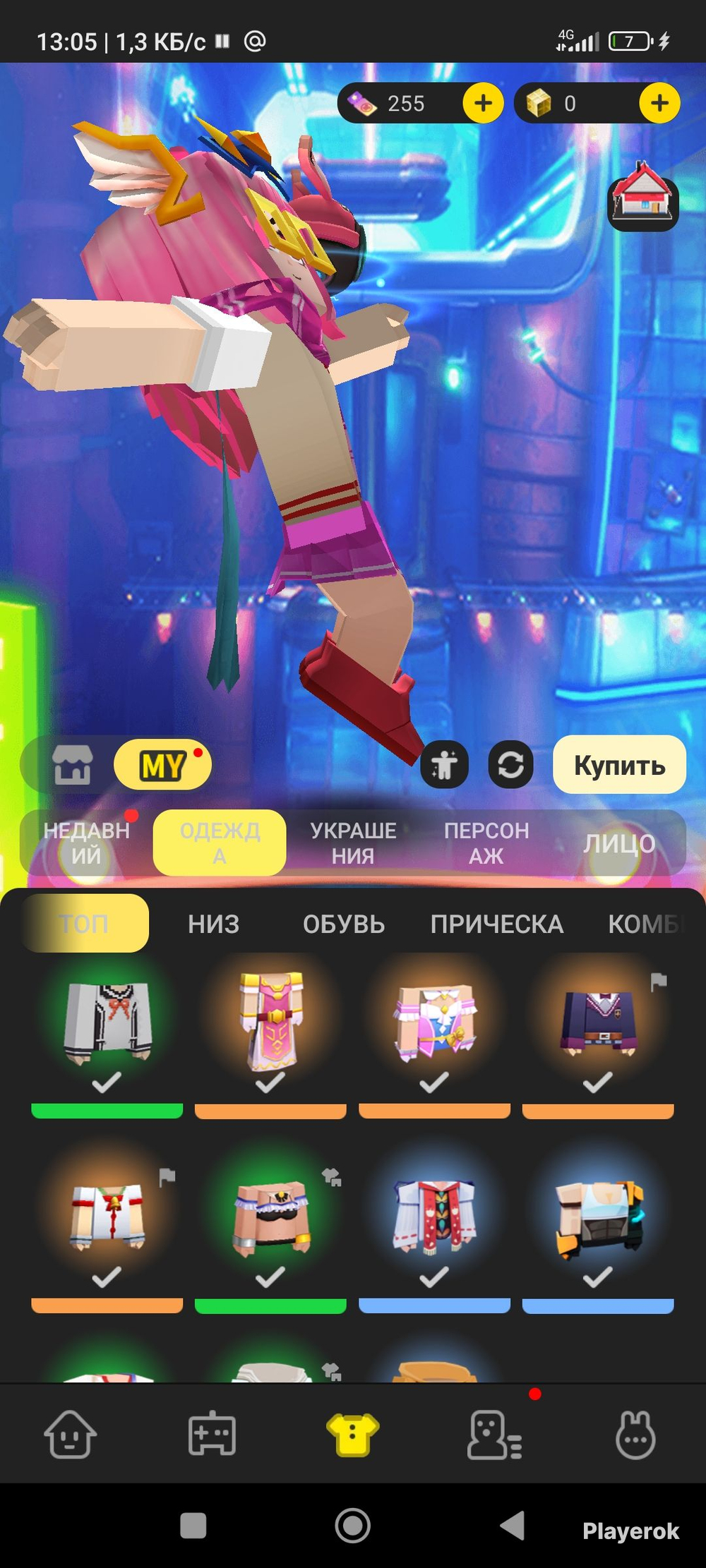Screen dimensions: 706x1568
Task: Select the ПРИЧЕСКА subcategory
Action: click(x=497, y=924)
